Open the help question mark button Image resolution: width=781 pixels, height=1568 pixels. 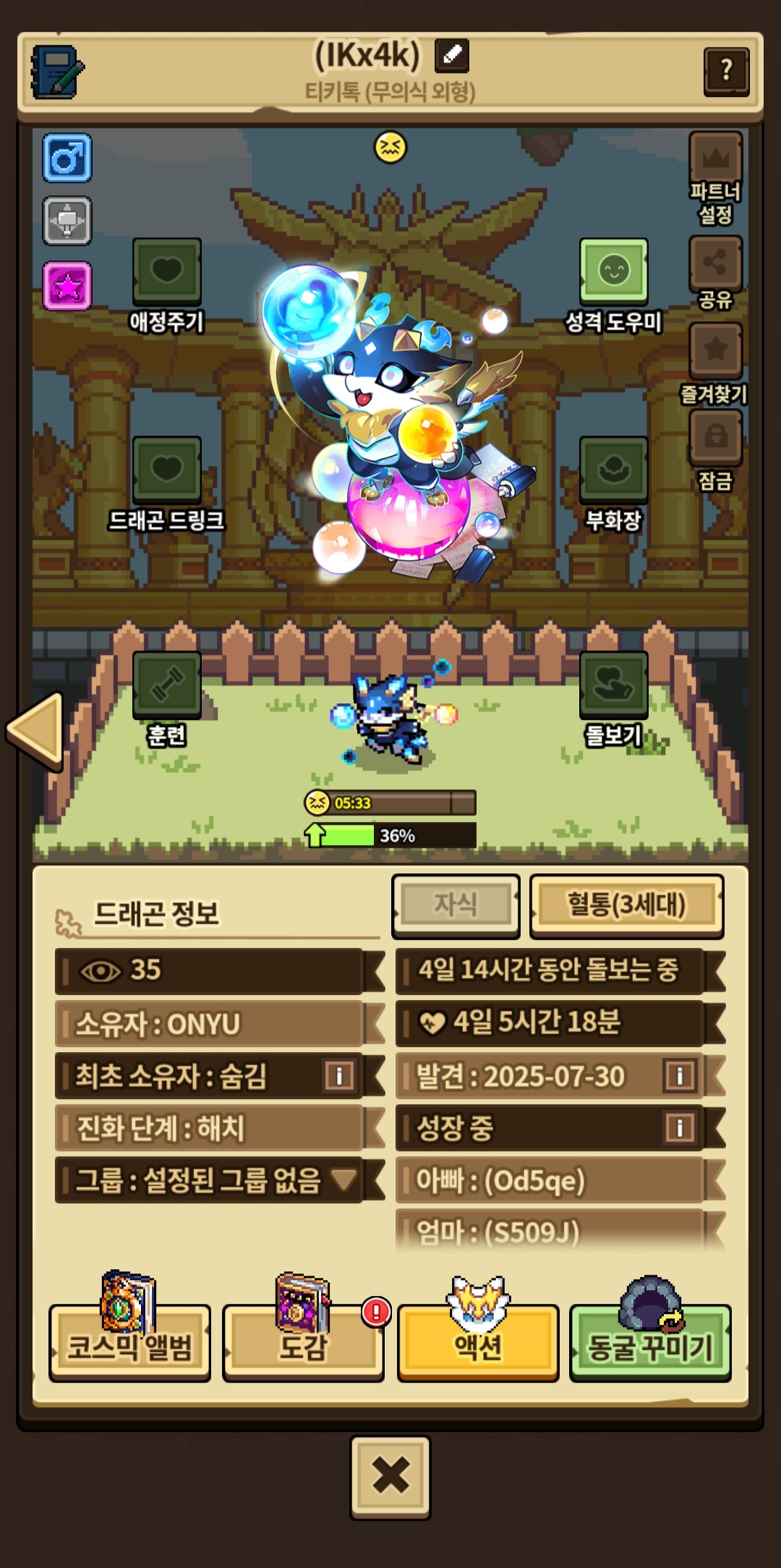tap(726, 70)
